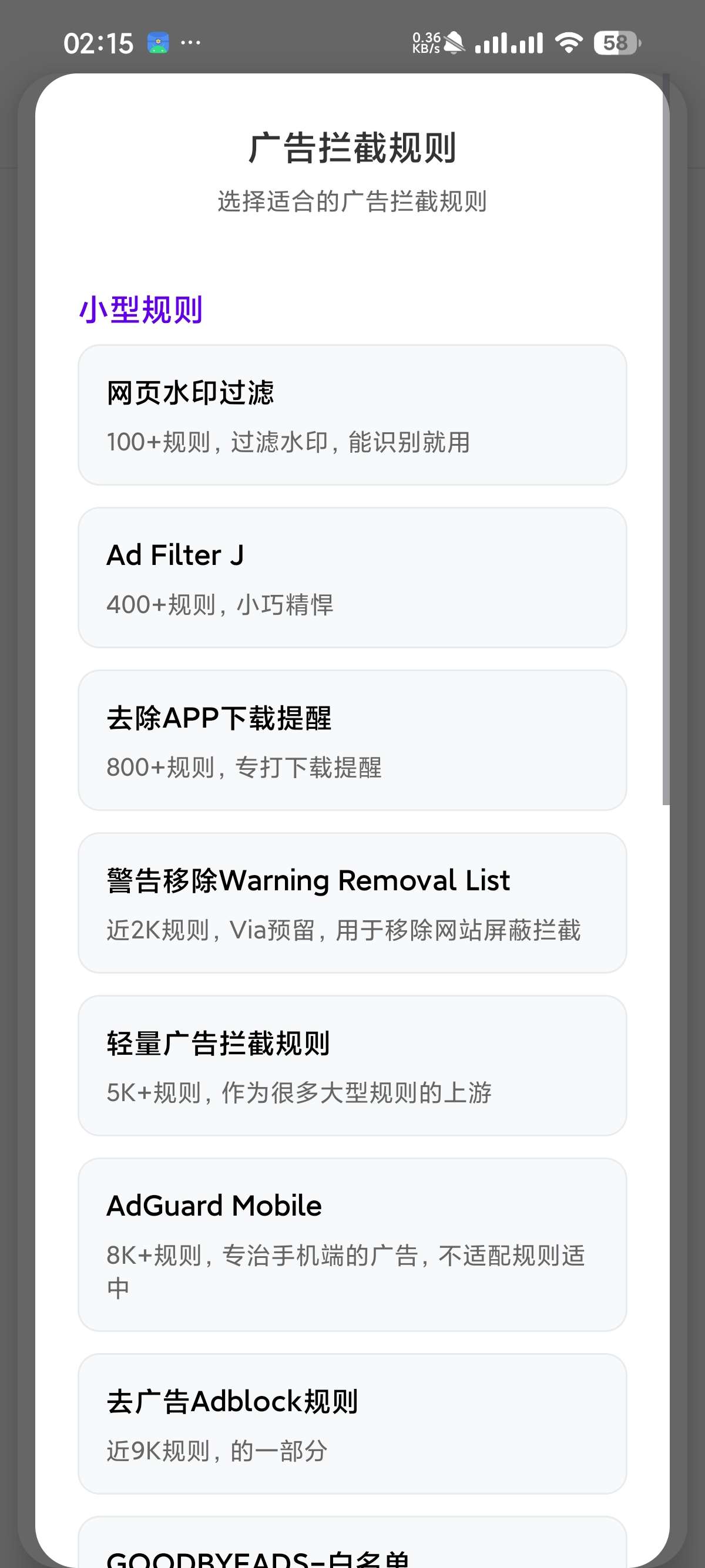Open the 去除APP下载提醒 rule card

click(x=352, y=739)
